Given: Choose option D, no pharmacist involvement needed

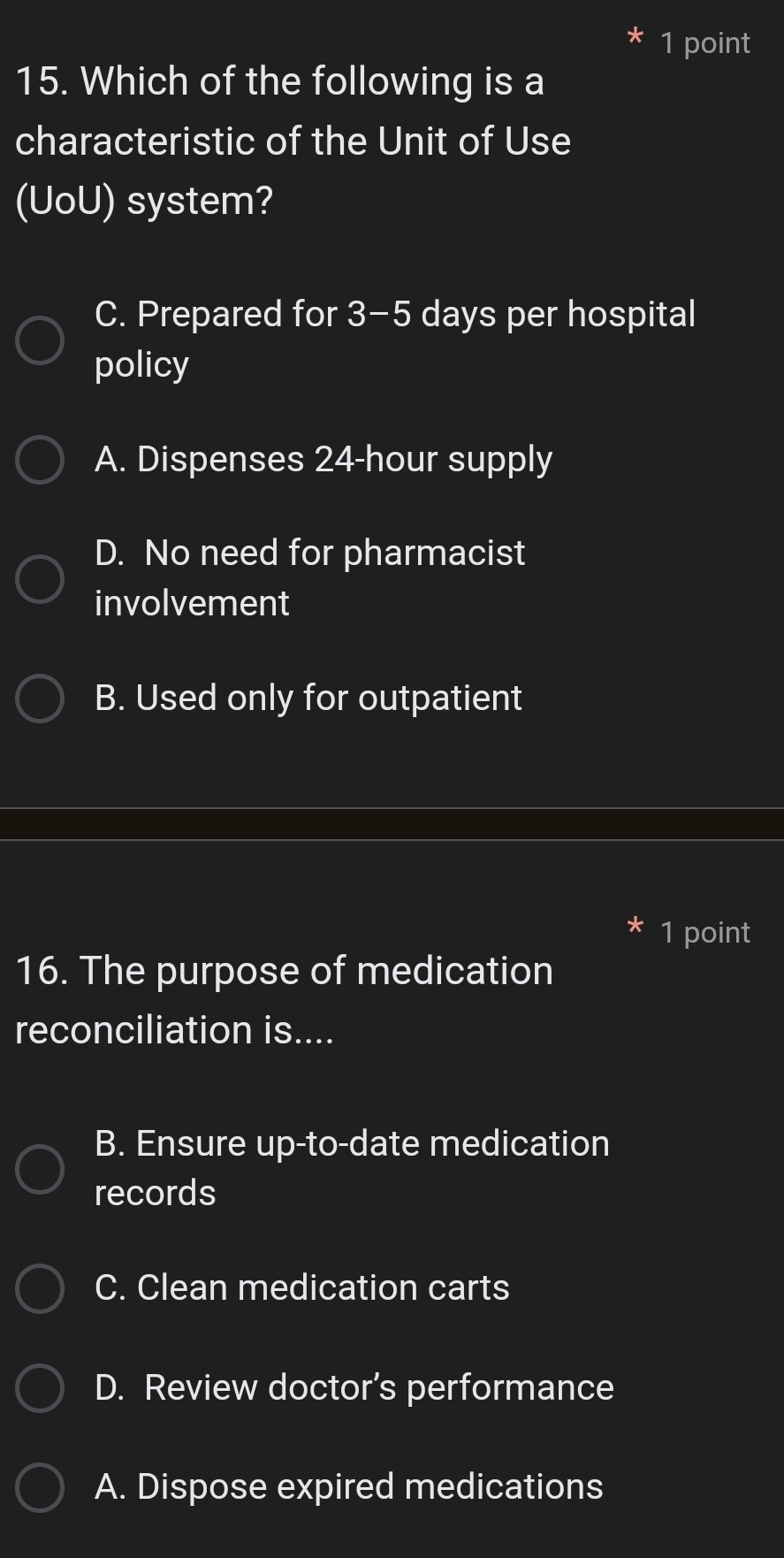Looking at the screenshot, I should pyautogui.click(x=39, y=578).
